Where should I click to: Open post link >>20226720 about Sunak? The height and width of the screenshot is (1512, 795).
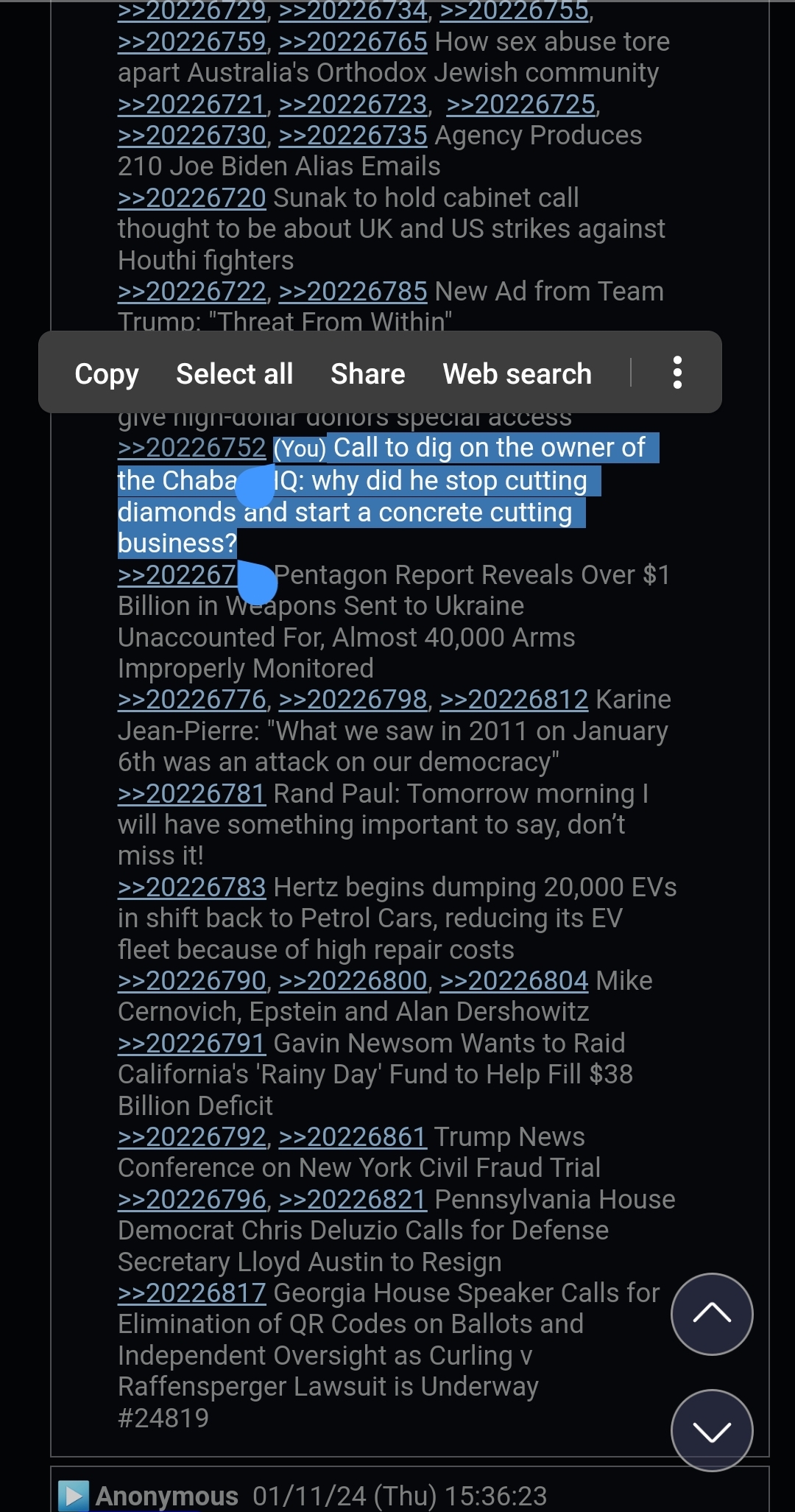pos(191,197)
